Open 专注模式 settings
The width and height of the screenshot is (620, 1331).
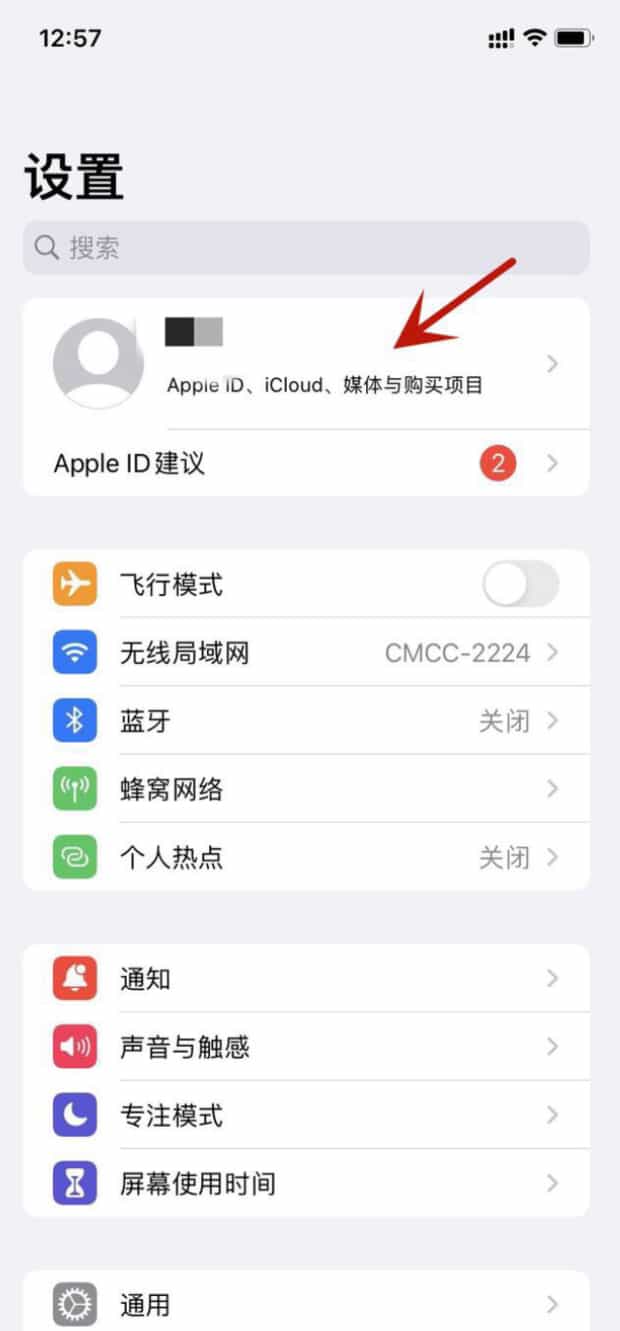pos(306,1115)
